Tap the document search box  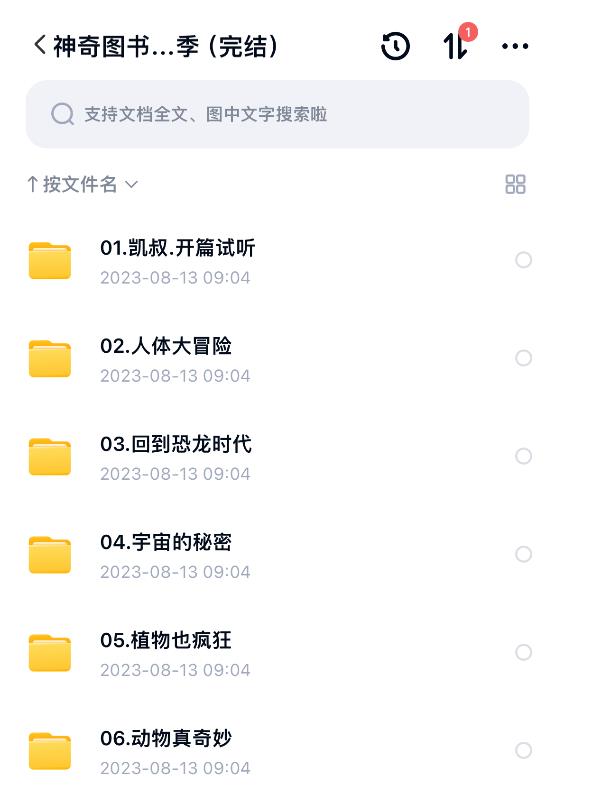coord(277,114)
